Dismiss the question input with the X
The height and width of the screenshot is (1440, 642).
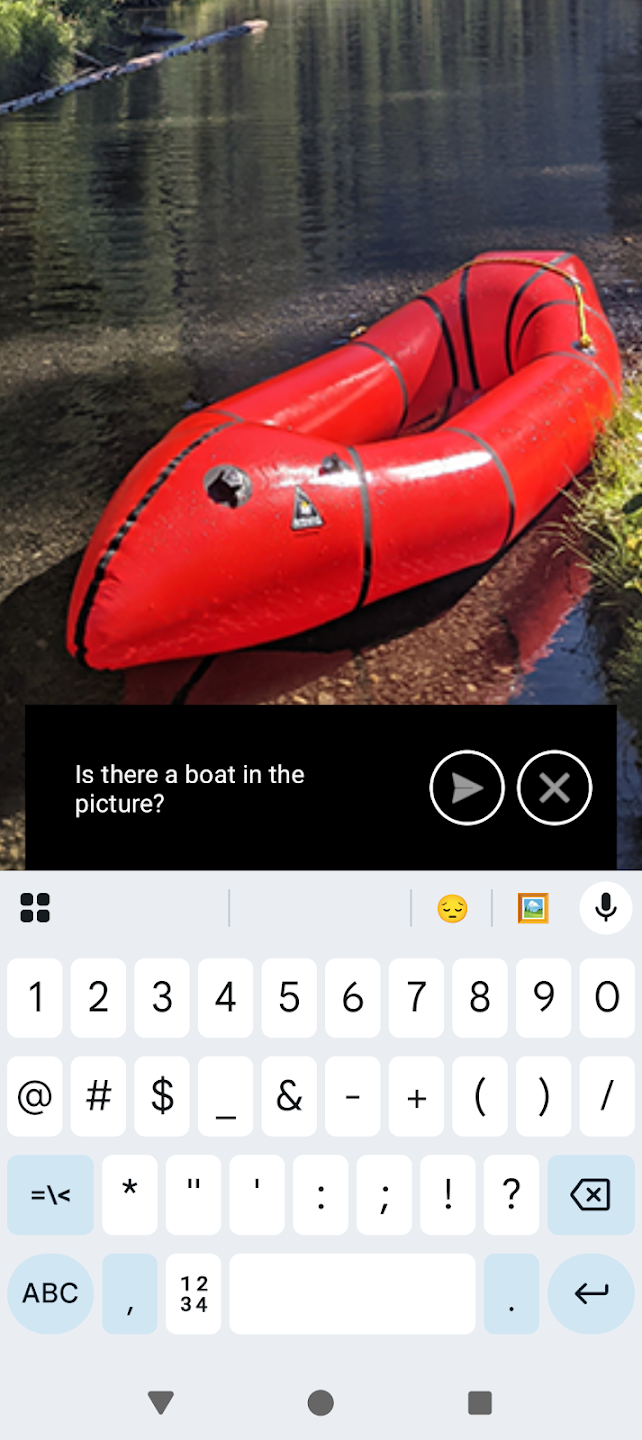tap(554, 788)
